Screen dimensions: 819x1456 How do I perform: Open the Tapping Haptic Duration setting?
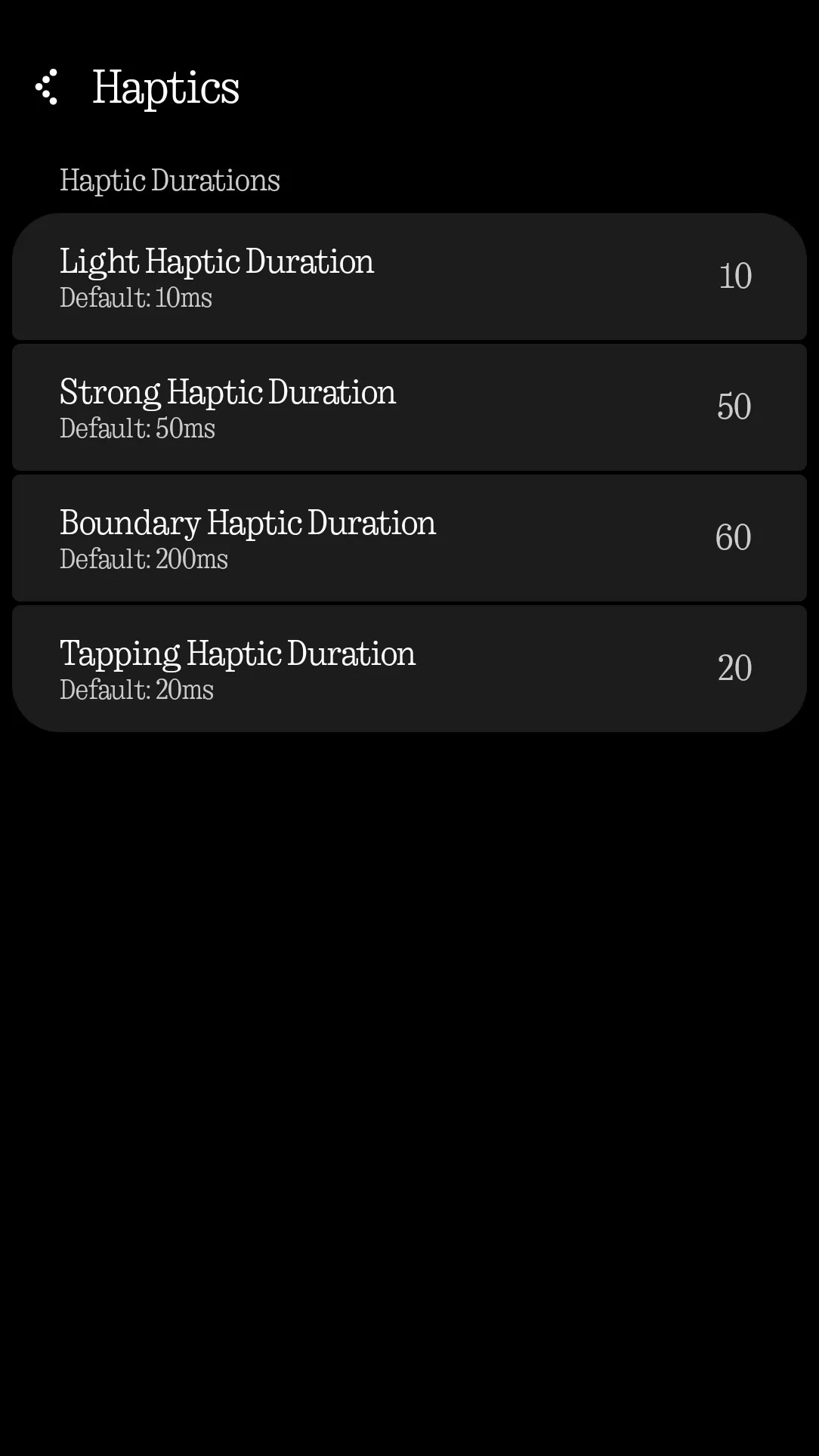point(409,666)
